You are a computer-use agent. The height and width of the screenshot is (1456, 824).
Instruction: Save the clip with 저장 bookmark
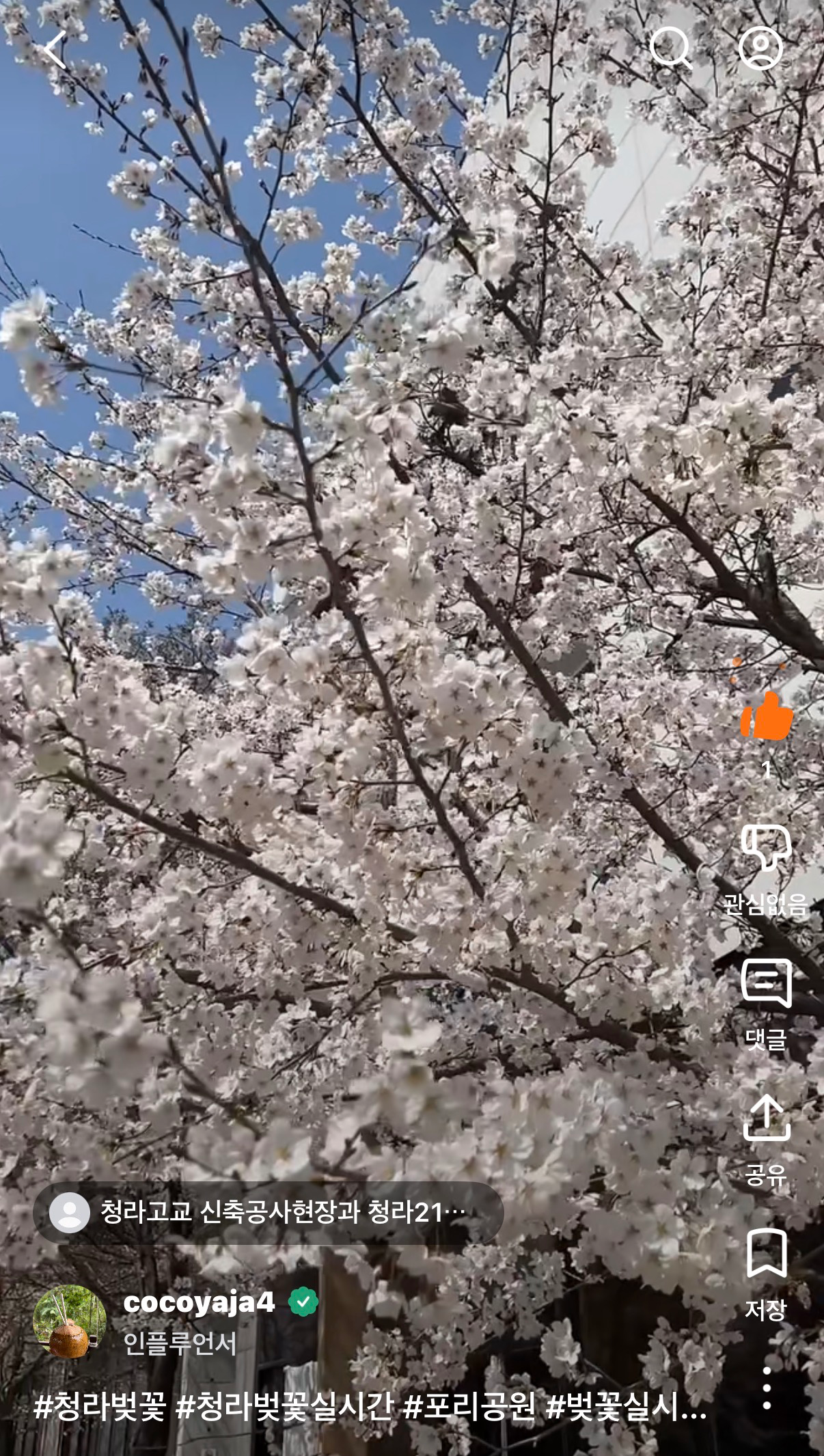click(766, 1253)
